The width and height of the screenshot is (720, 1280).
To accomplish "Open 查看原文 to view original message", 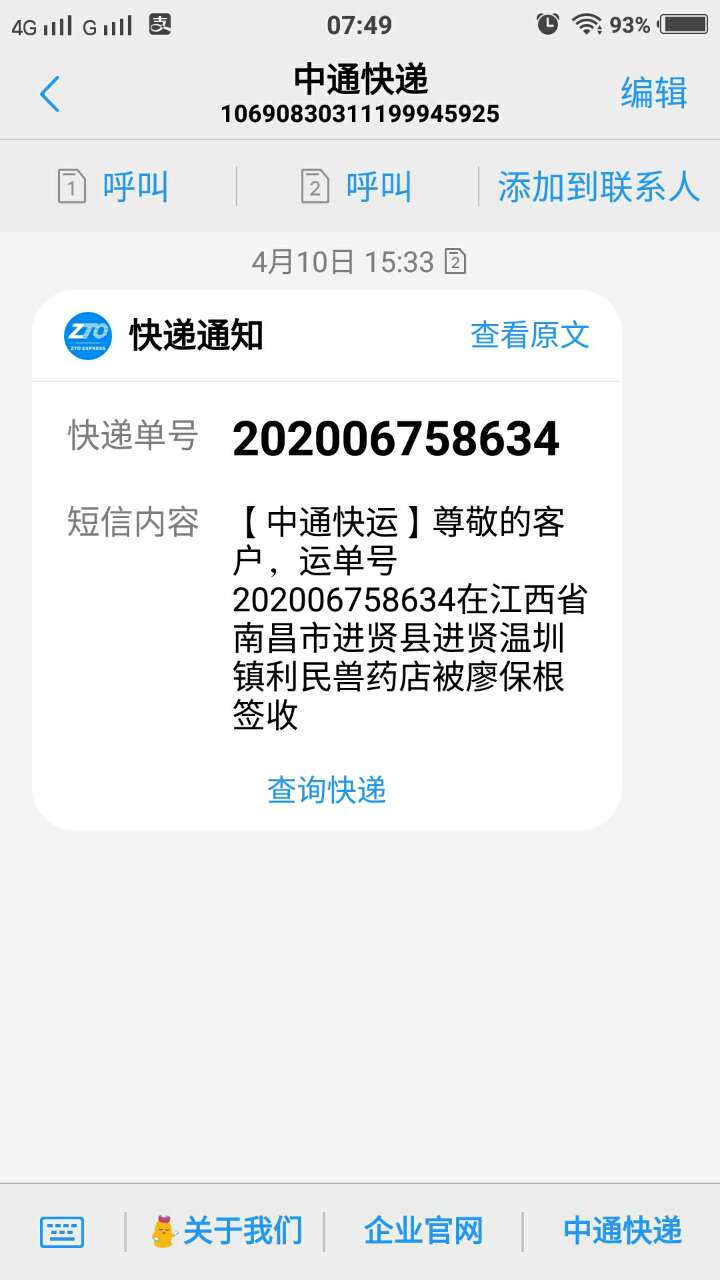I will pyautogui.click(x=530, y=335).
